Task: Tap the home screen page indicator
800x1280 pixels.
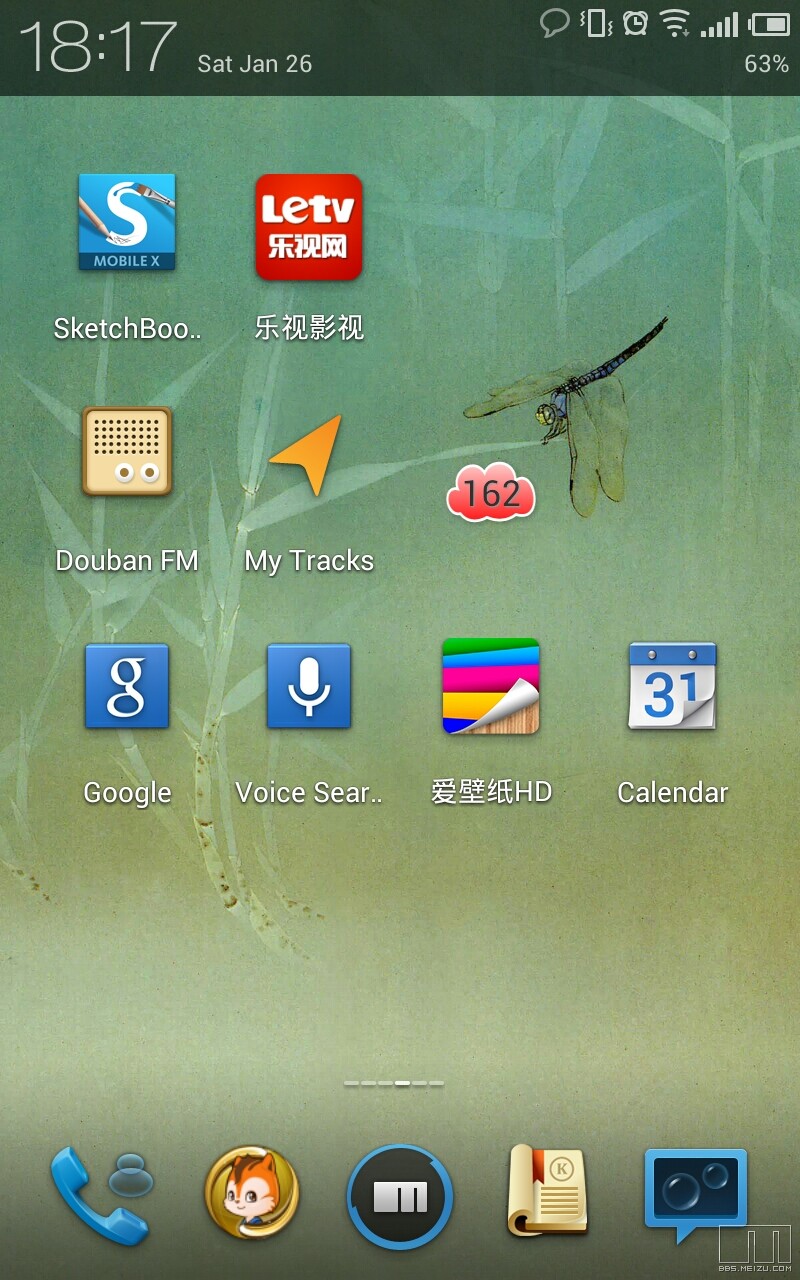Action: 394,1083
